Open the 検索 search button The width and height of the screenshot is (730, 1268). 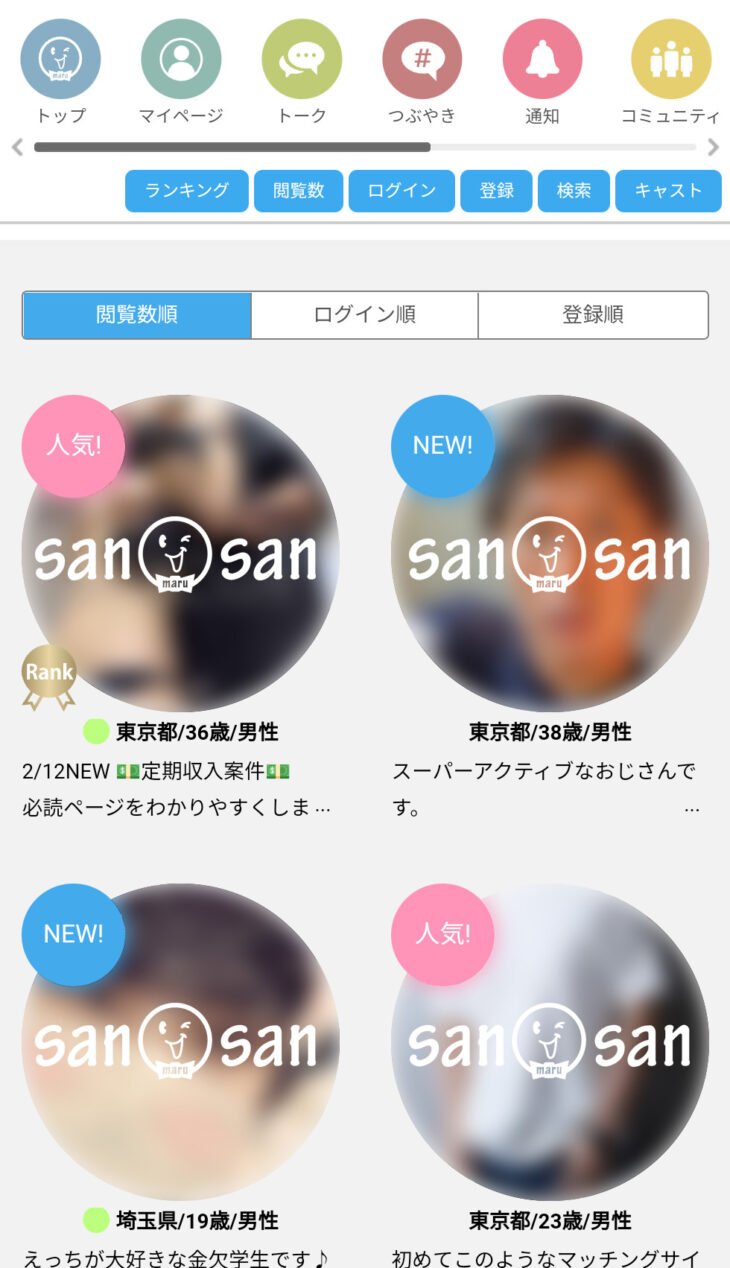[x=574, y=191]
